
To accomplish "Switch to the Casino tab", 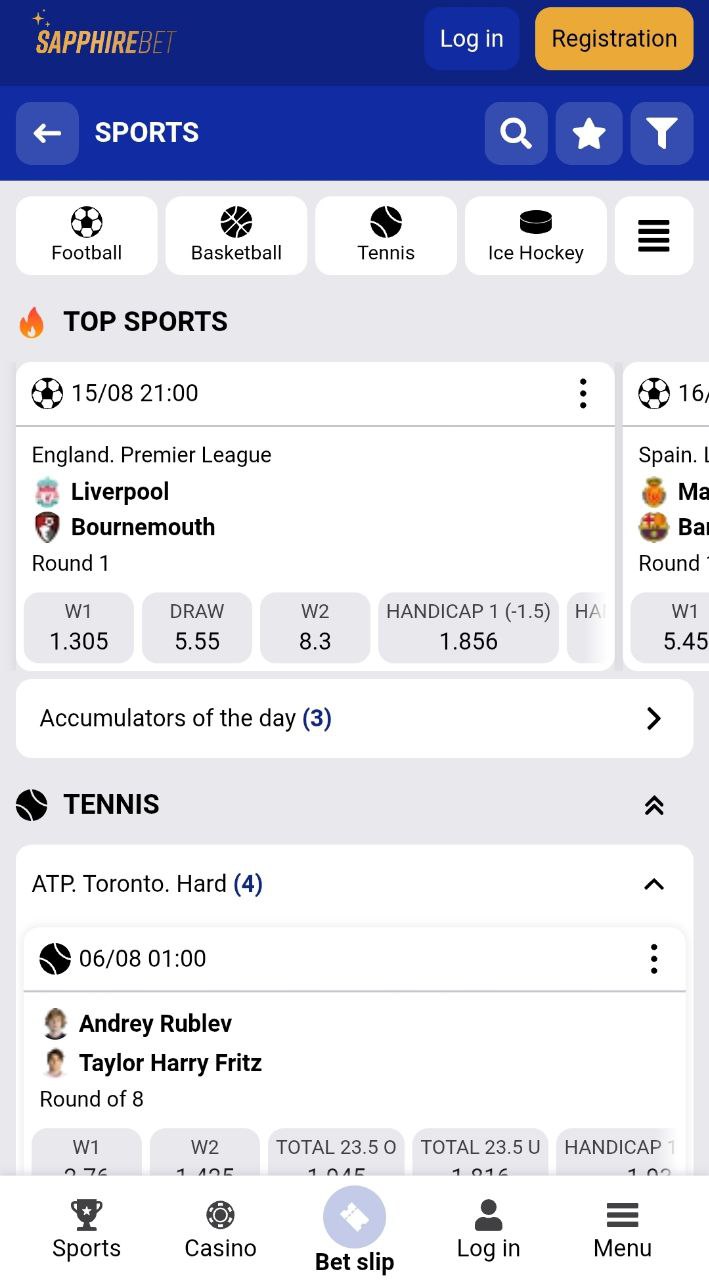I will tap(220, 1231).
